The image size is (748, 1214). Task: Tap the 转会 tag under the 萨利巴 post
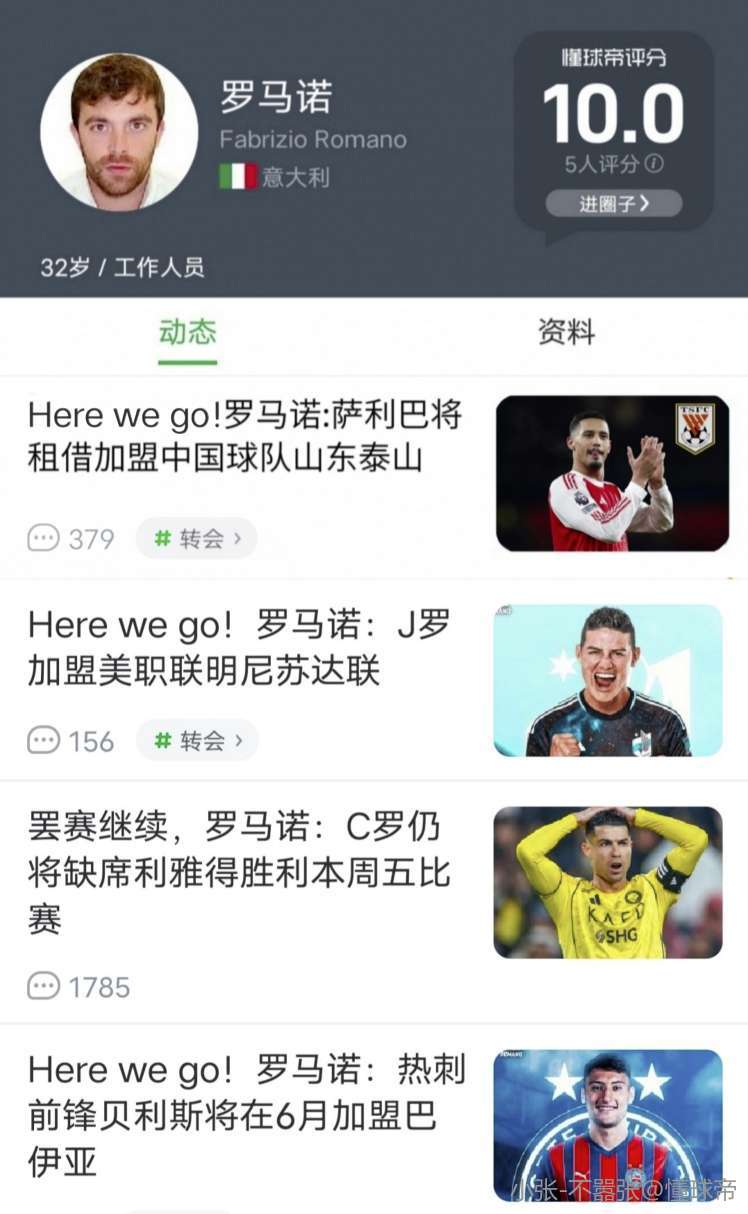coord(197,539)
